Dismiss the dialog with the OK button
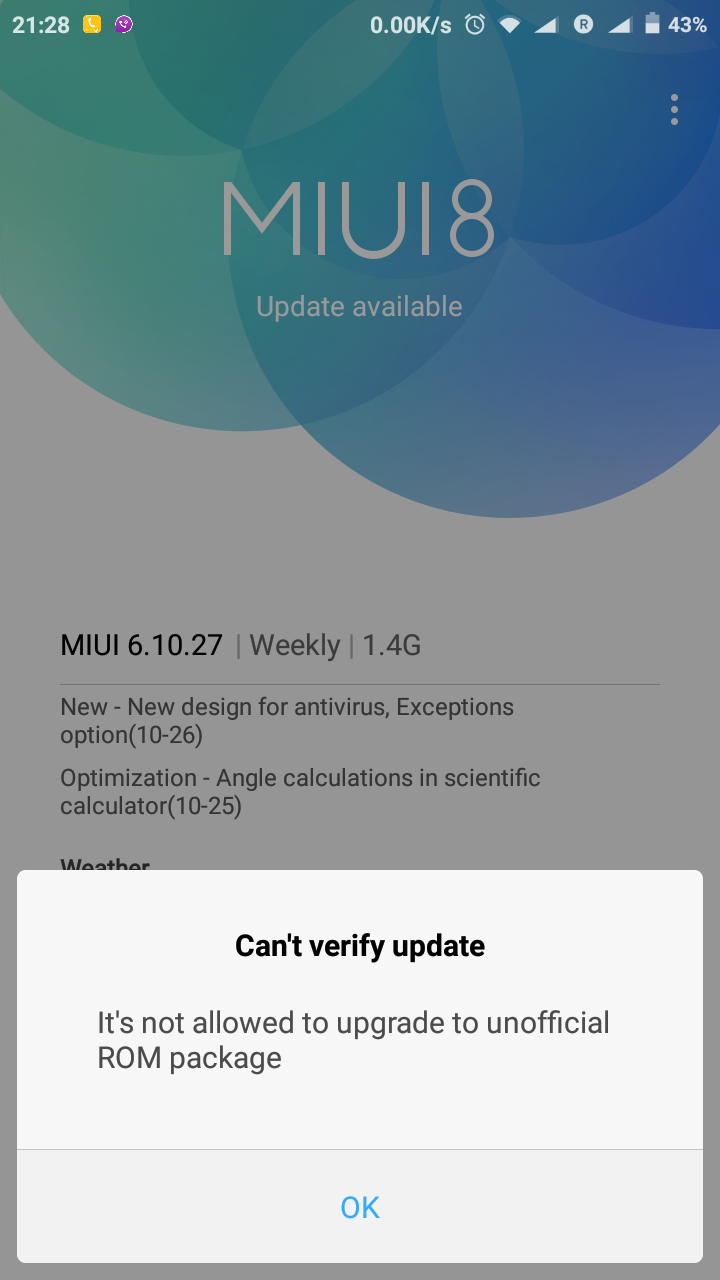 [360, 1207]
